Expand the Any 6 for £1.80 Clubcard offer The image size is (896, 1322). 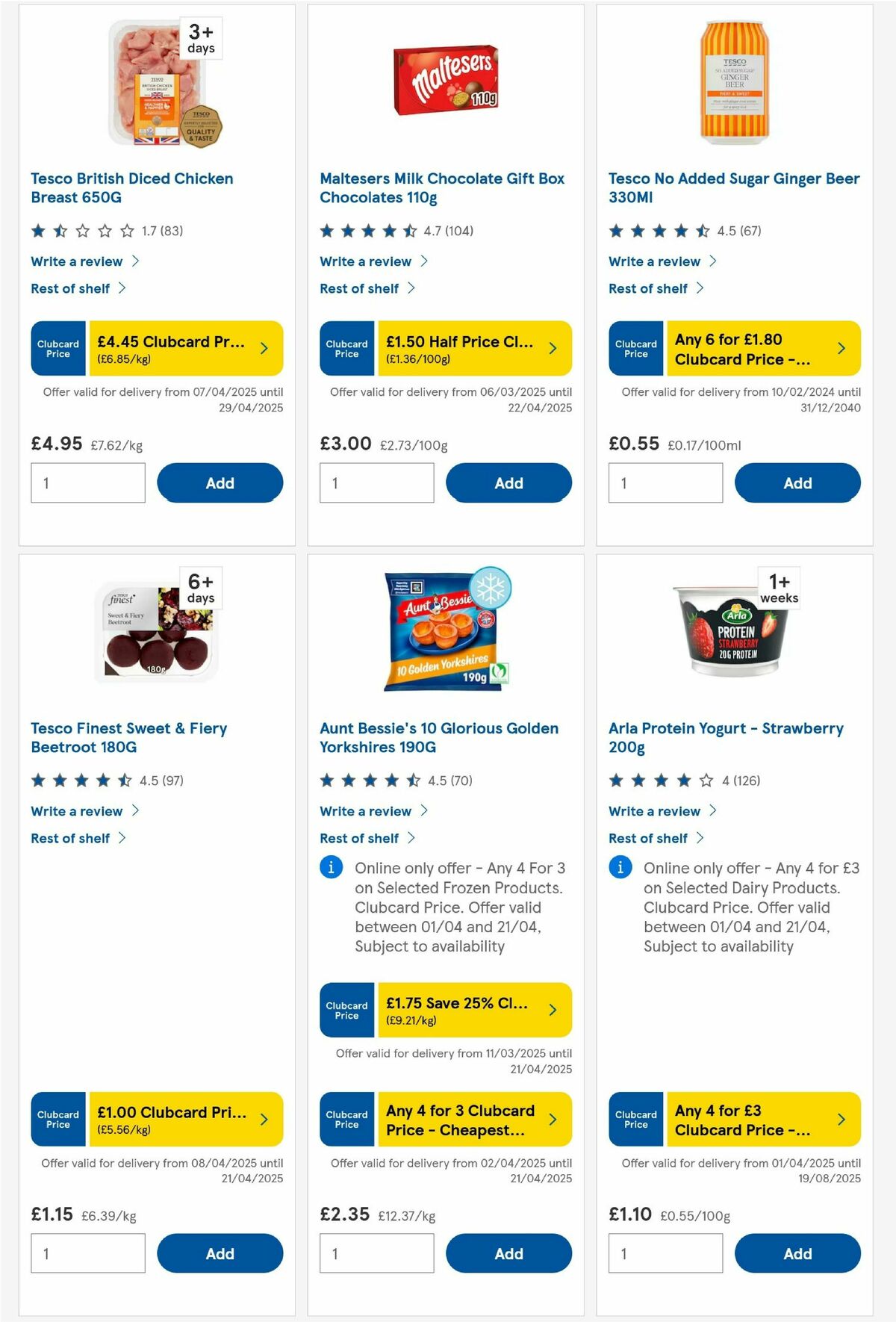pos(841,347)
